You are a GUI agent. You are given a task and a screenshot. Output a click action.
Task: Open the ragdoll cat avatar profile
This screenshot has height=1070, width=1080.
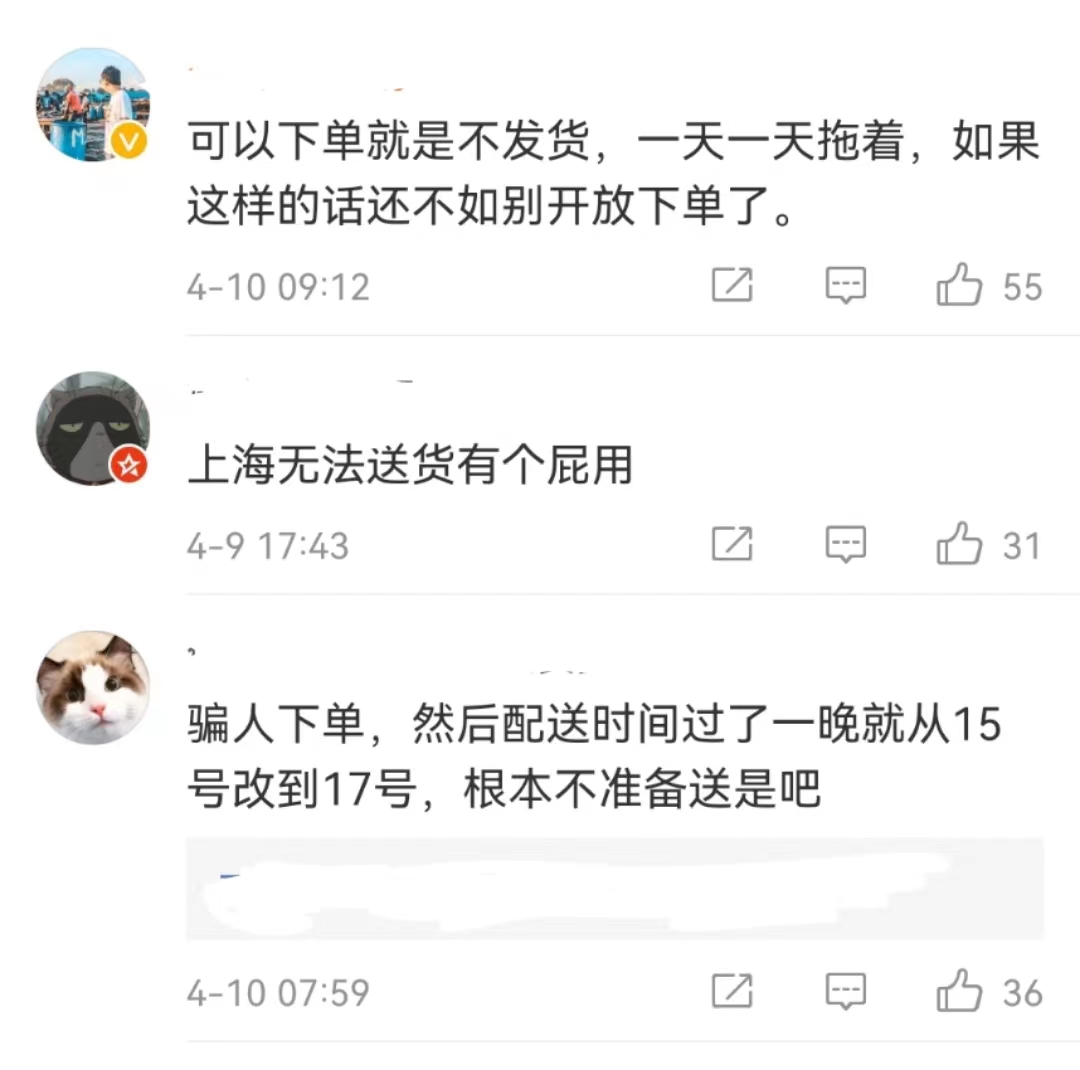point(92,687)
